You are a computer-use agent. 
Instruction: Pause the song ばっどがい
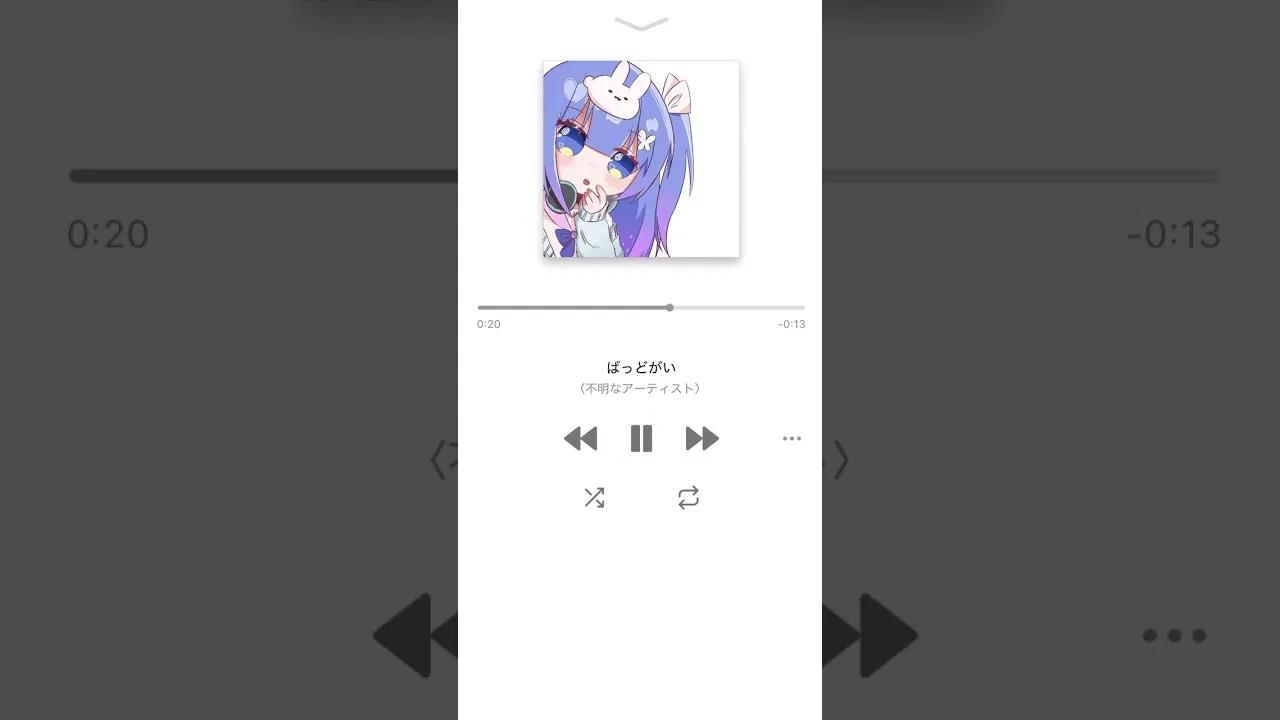641,438
